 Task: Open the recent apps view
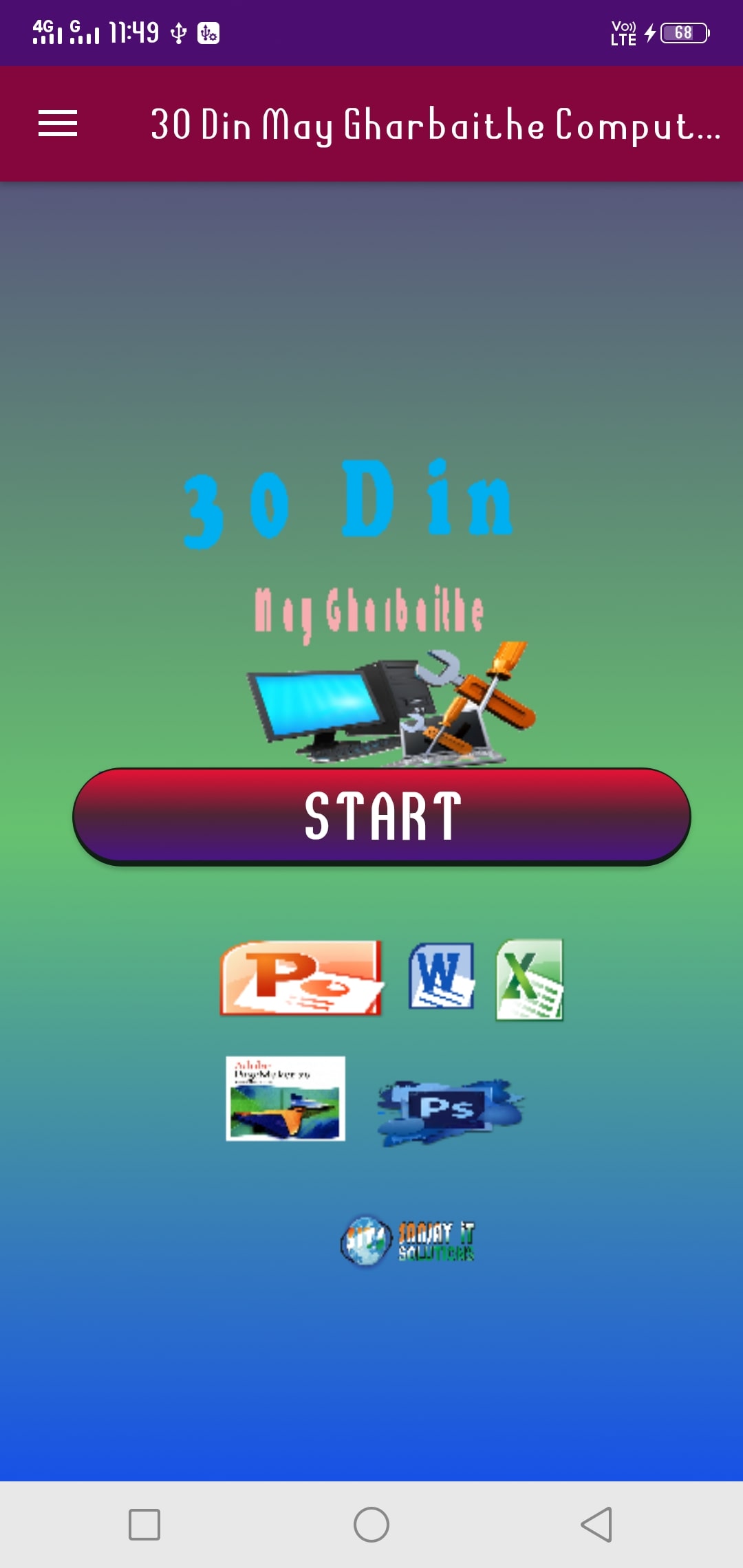[x=144, y=1525]
